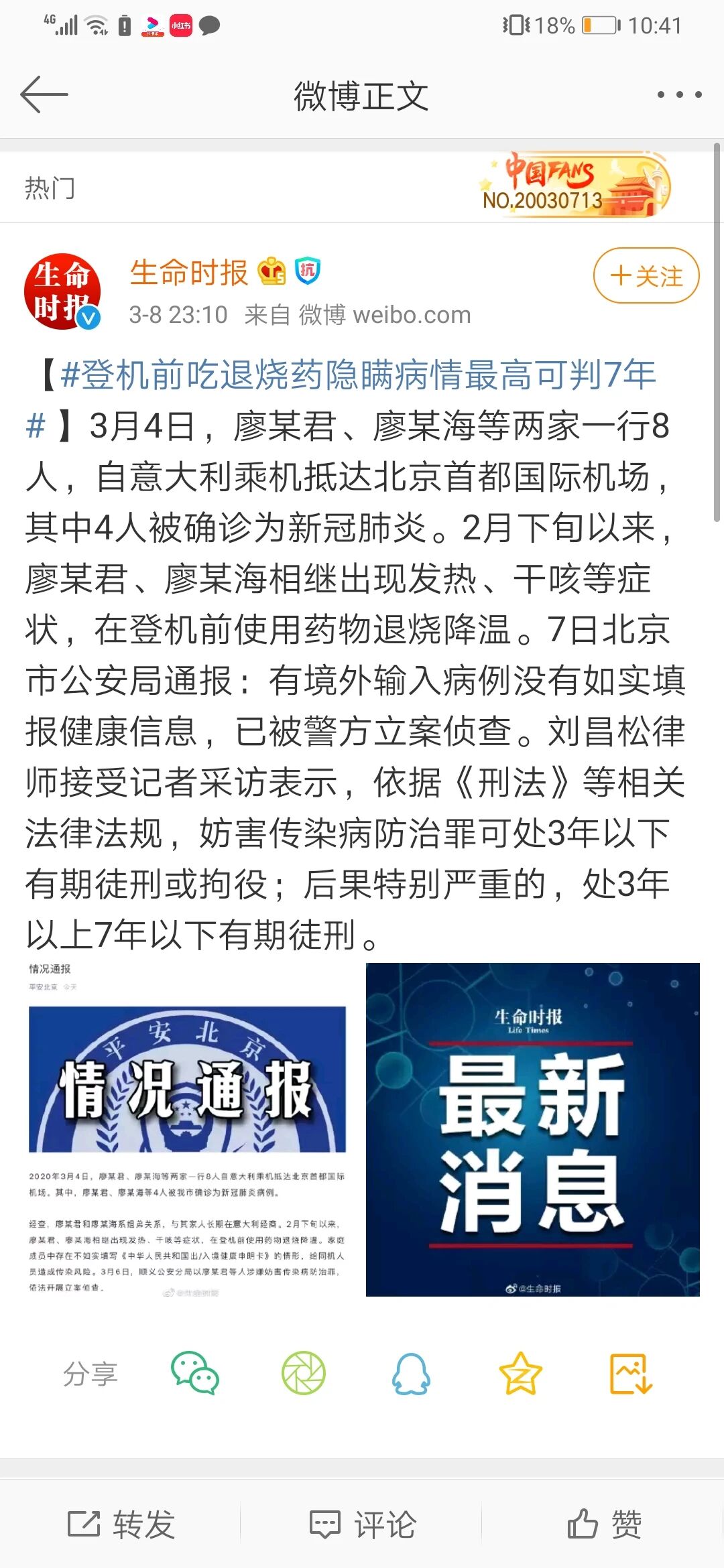This screenshot has height=1568, width=724.
Task: Follow 生命时报 with the 关注 button
Action: pos(646,275)
